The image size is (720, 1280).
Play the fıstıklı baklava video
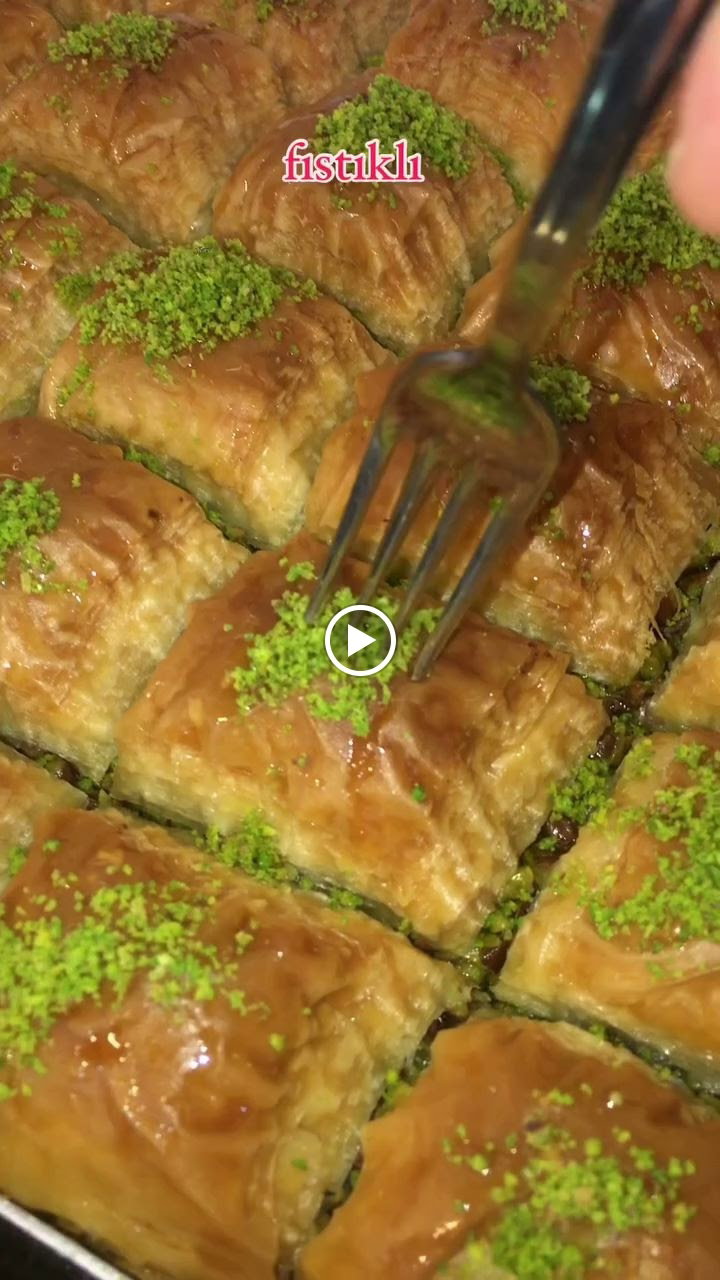[x=360, y=640]
